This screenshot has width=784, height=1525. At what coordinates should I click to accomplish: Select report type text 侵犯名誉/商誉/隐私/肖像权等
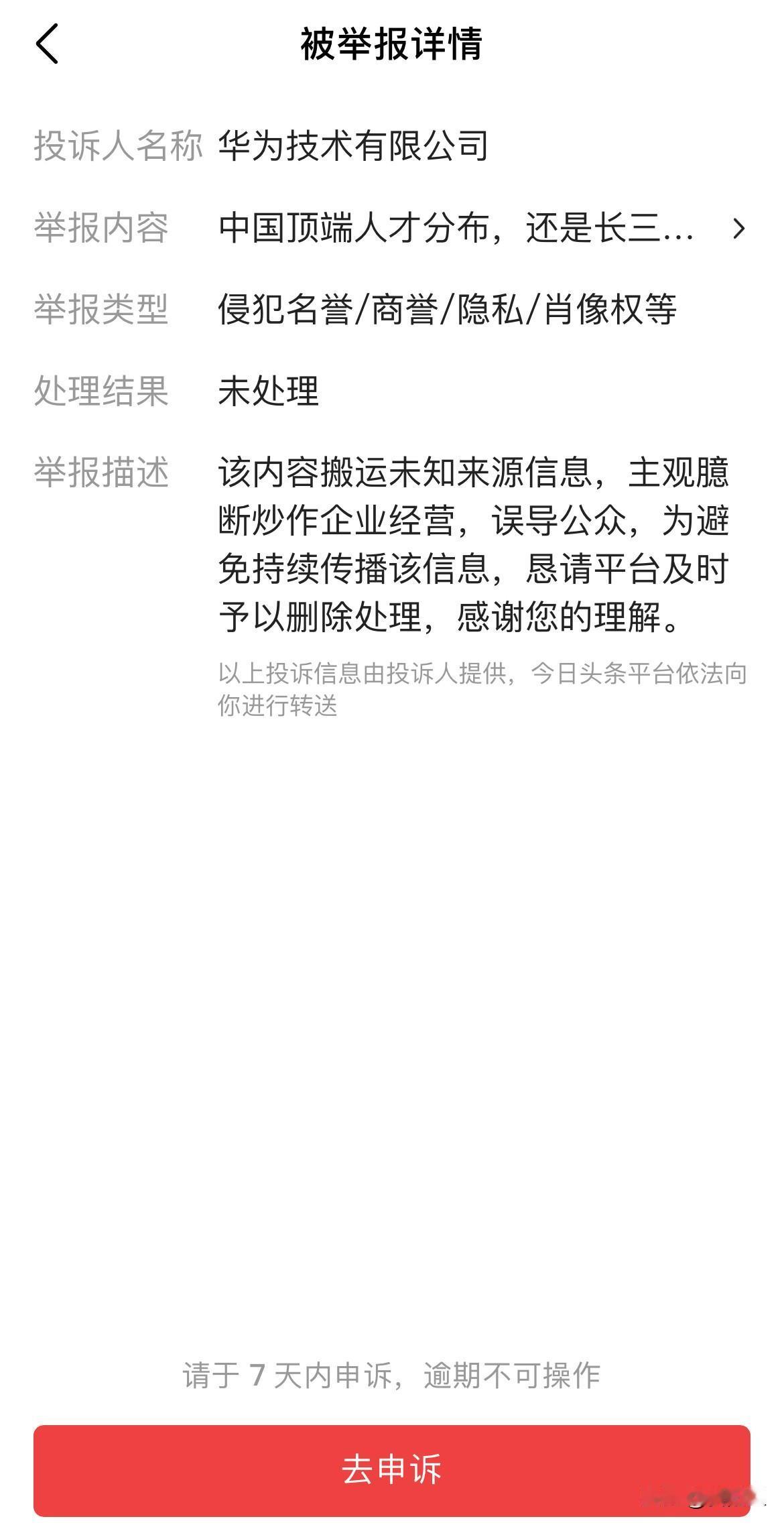tap(446, 310)
